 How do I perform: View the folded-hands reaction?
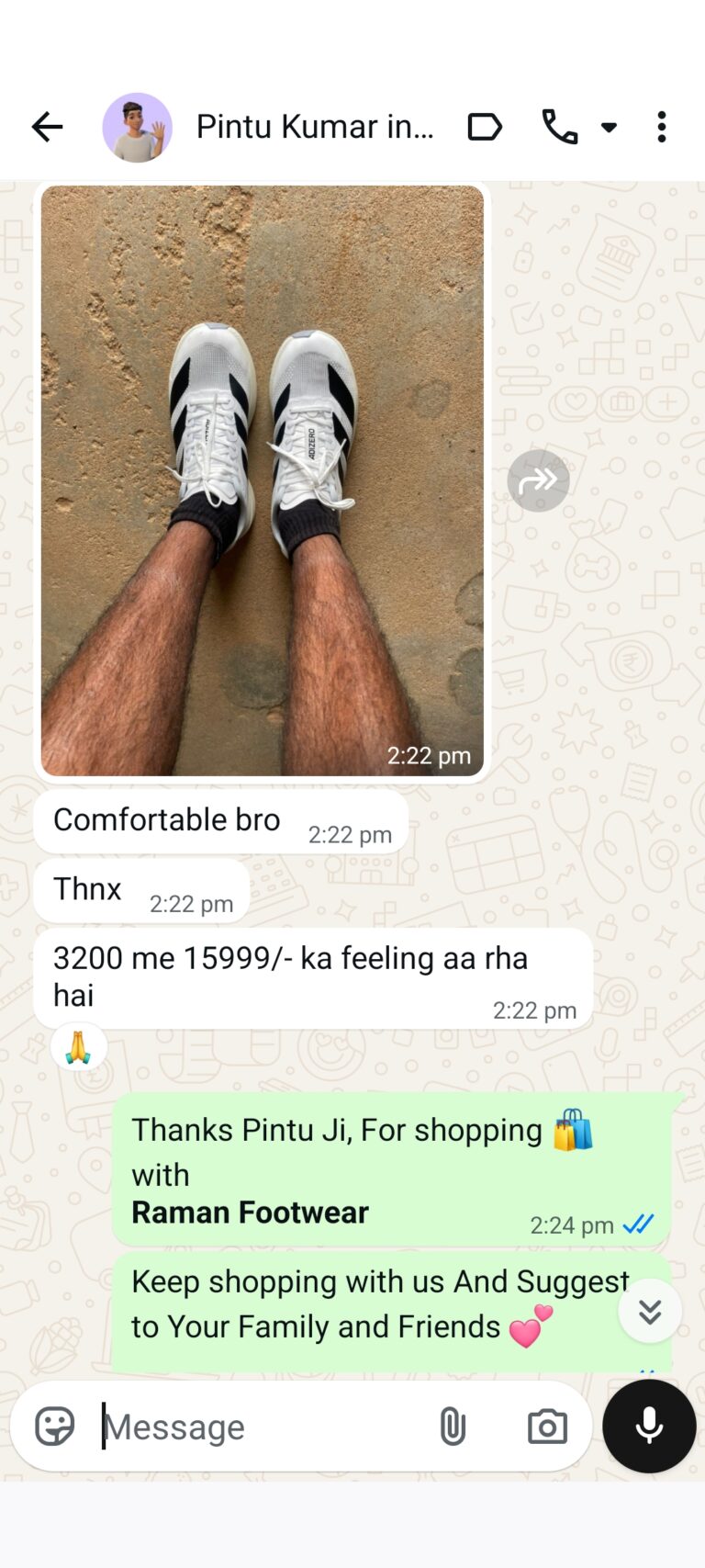tap(79, 1047)
